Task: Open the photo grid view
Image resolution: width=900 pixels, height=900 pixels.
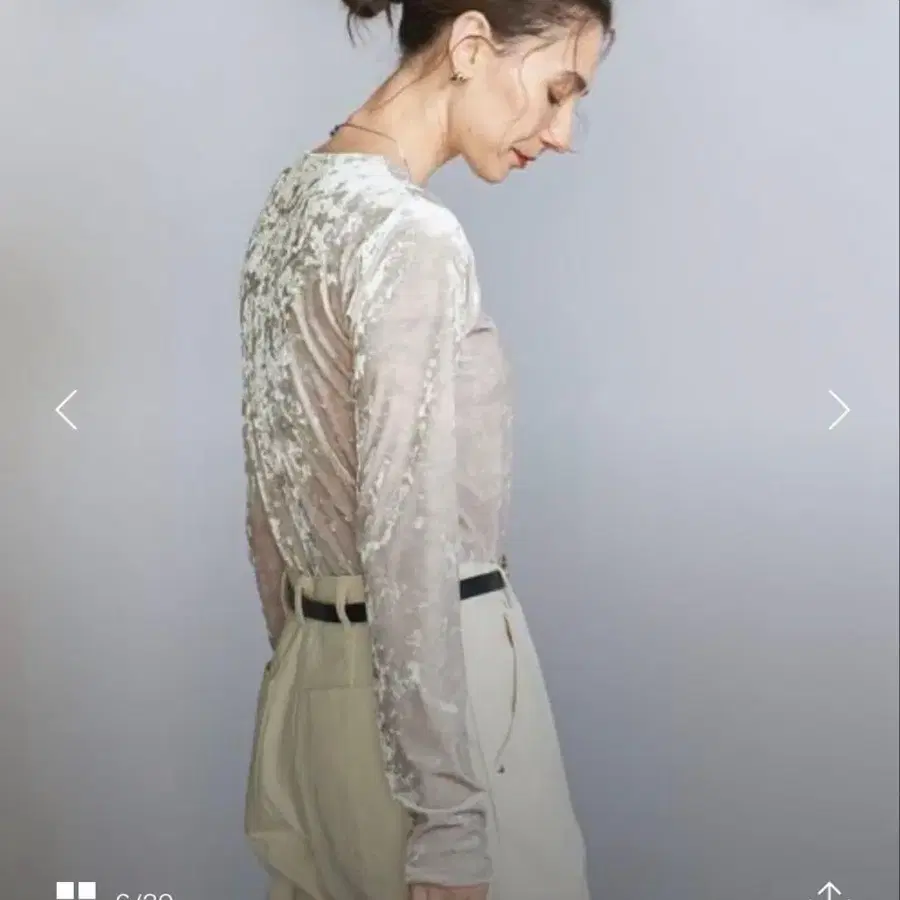Action: (x=76, y=890)
